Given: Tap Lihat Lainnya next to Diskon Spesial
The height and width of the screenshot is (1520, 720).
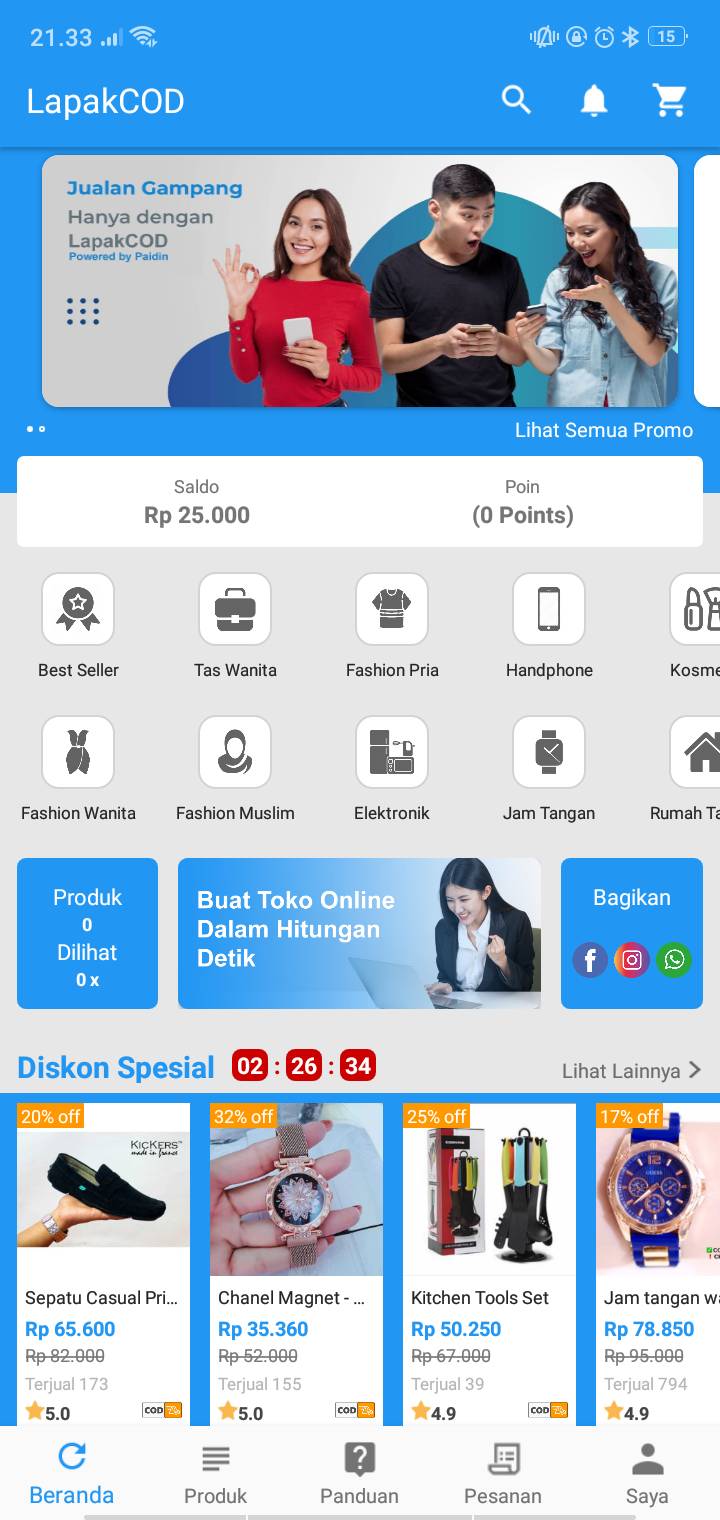Looking at the screenshot, I should pyautogui.click(x=632, y=1071).
